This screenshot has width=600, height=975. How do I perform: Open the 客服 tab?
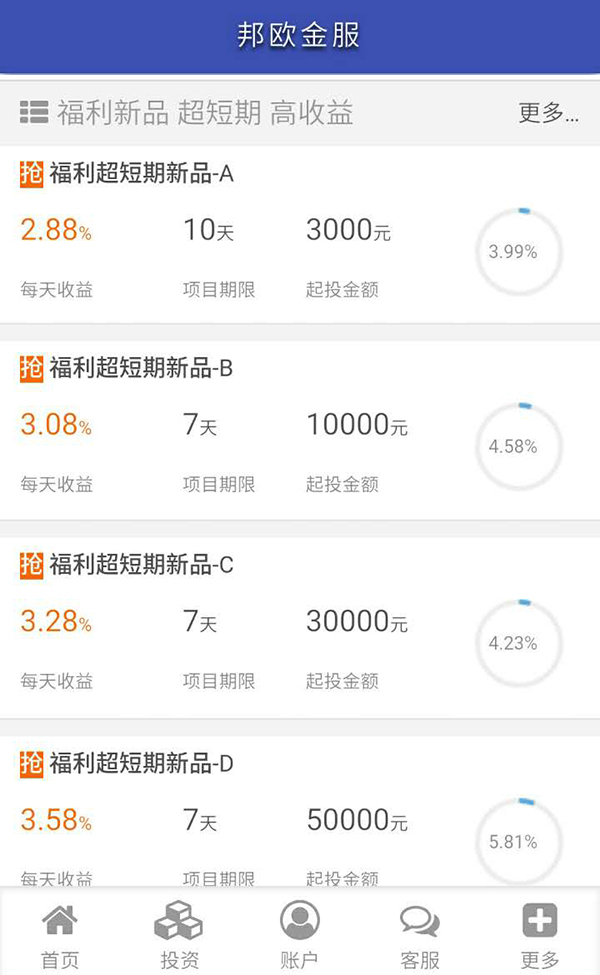[x=420, y=934]
